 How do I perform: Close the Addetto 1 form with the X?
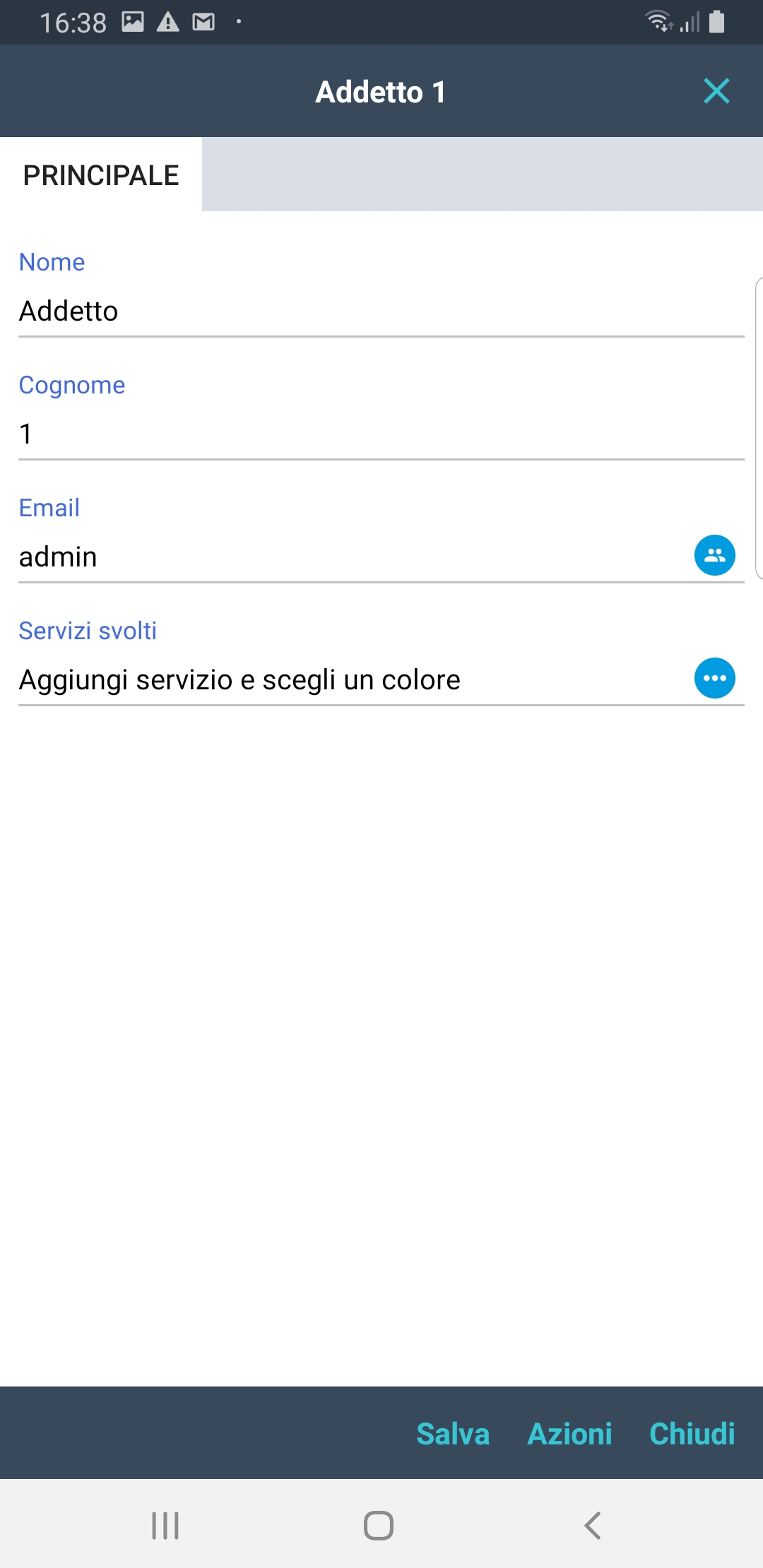pyautogui.click(x=716, y=91)
